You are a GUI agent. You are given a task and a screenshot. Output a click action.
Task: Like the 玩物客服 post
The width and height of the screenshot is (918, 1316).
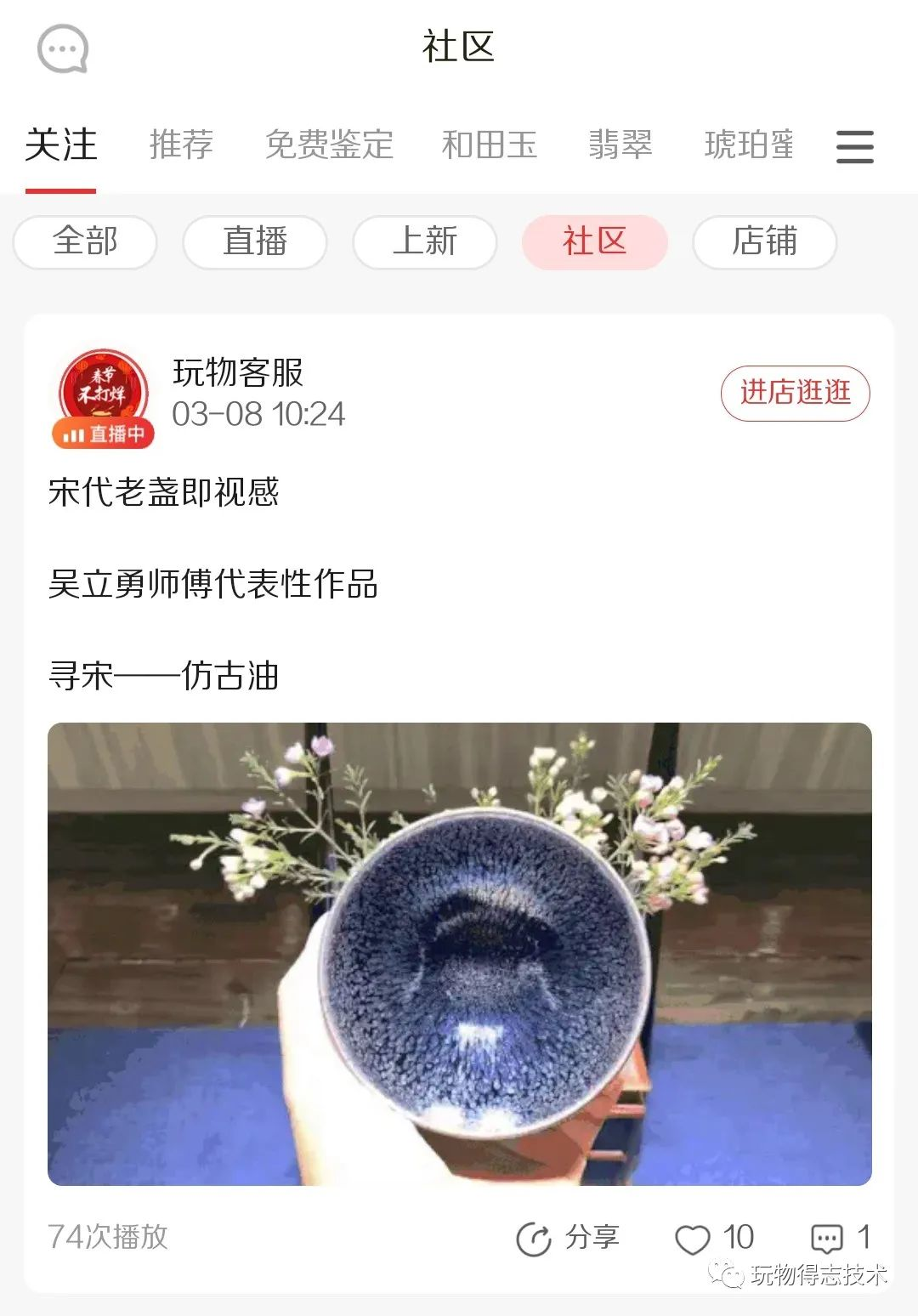click(693, 1239)
